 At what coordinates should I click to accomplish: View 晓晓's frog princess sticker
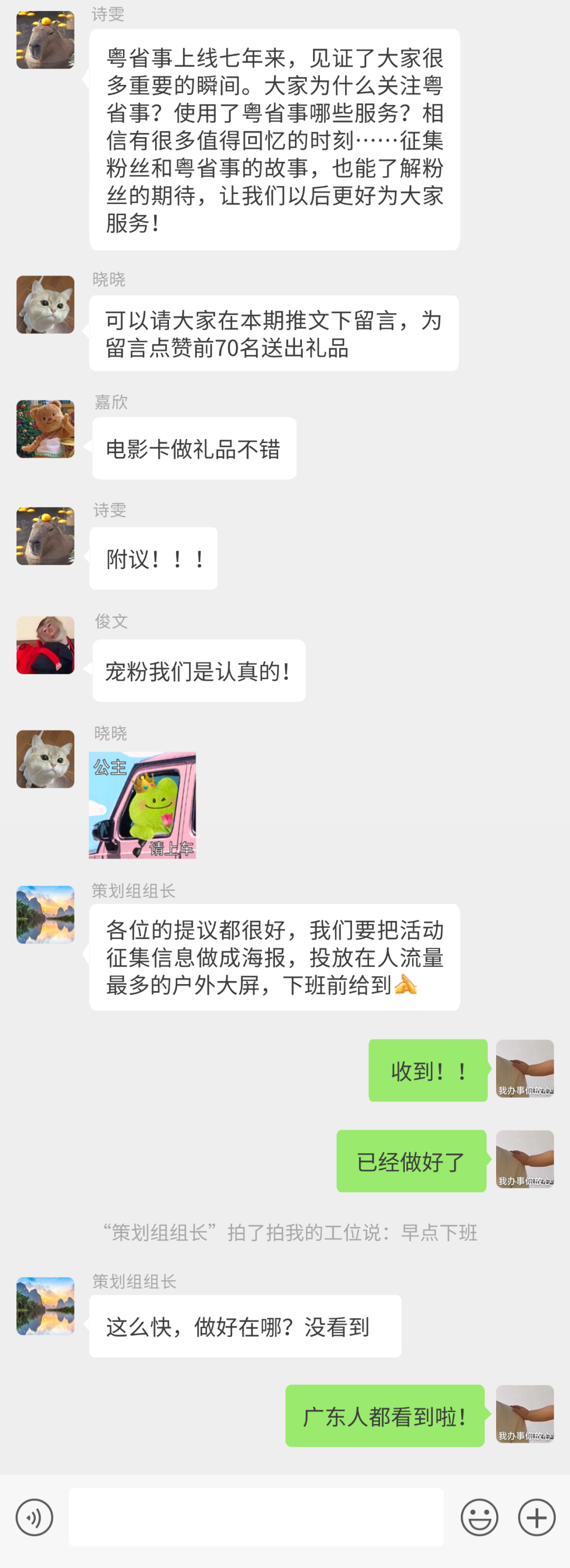(142, 805)
